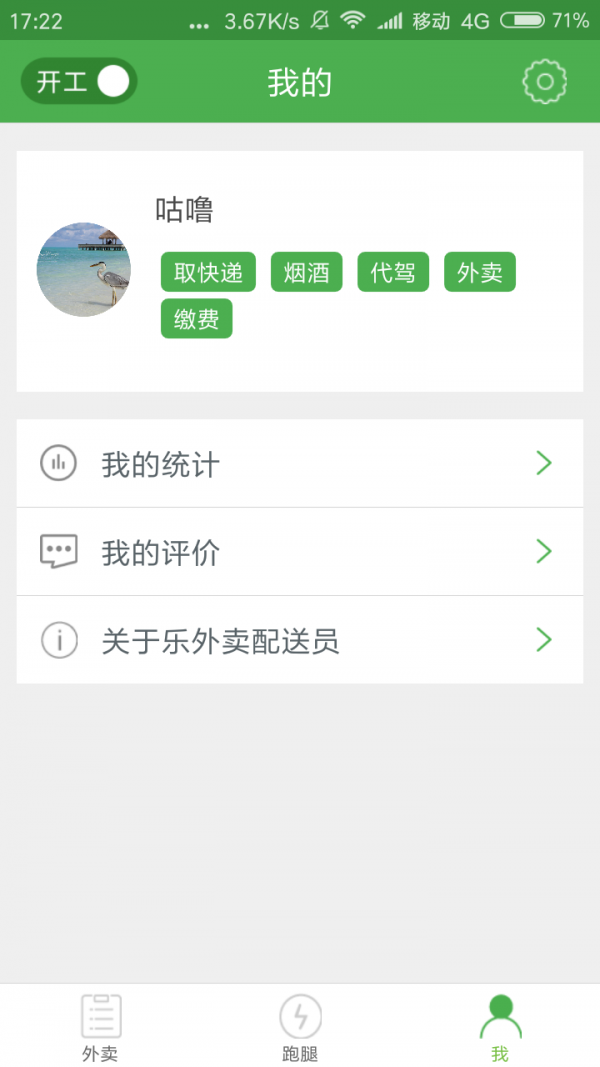This screenshot has width=600, height=1067.
Task: Toggle the 开工 work status switch
Action: pos(79,82)
